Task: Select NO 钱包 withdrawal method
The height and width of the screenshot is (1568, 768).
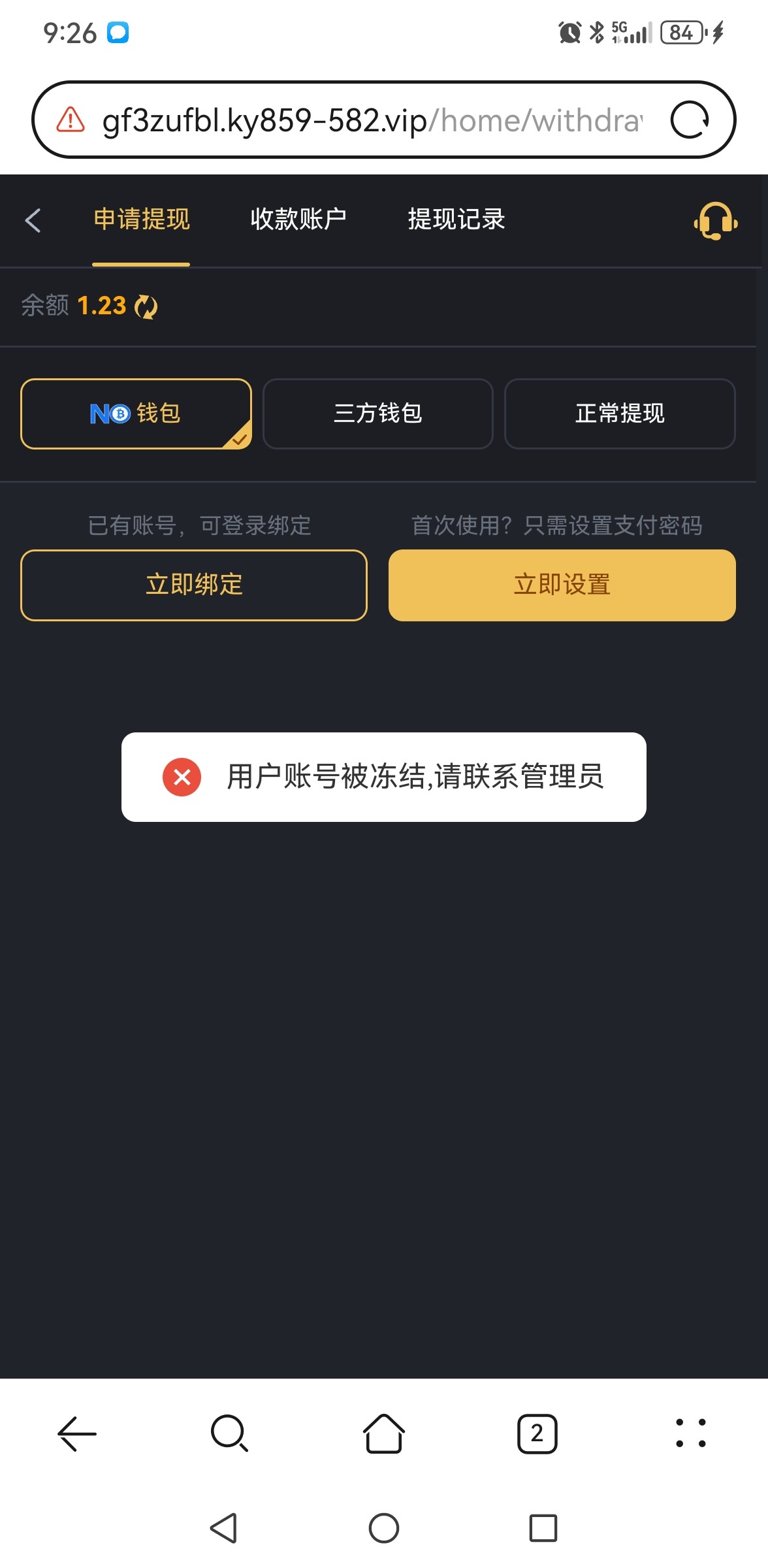Action: (x=136, y=414)
